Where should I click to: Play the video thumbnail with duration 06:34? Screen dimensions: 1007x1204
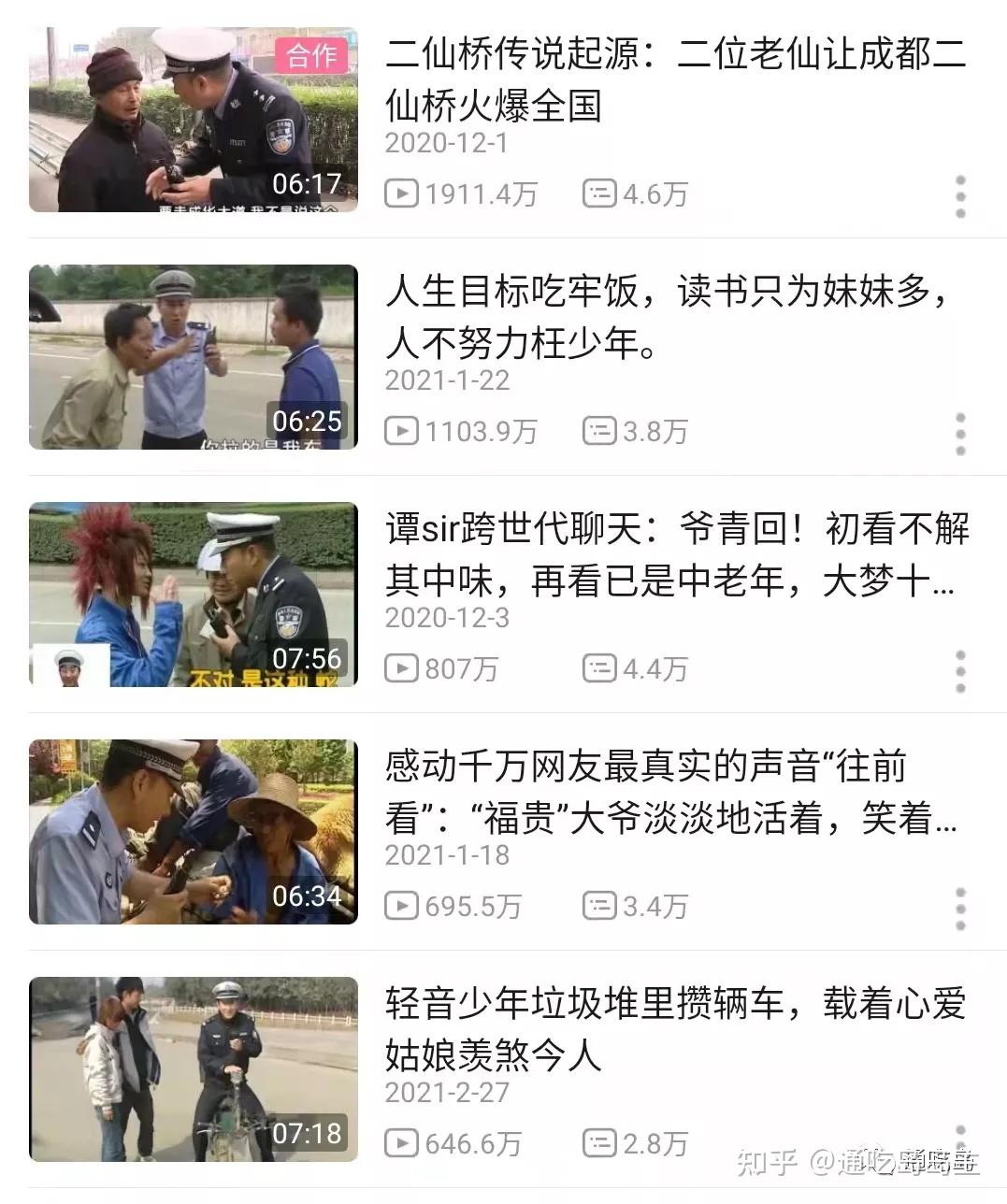pos(193,832)
